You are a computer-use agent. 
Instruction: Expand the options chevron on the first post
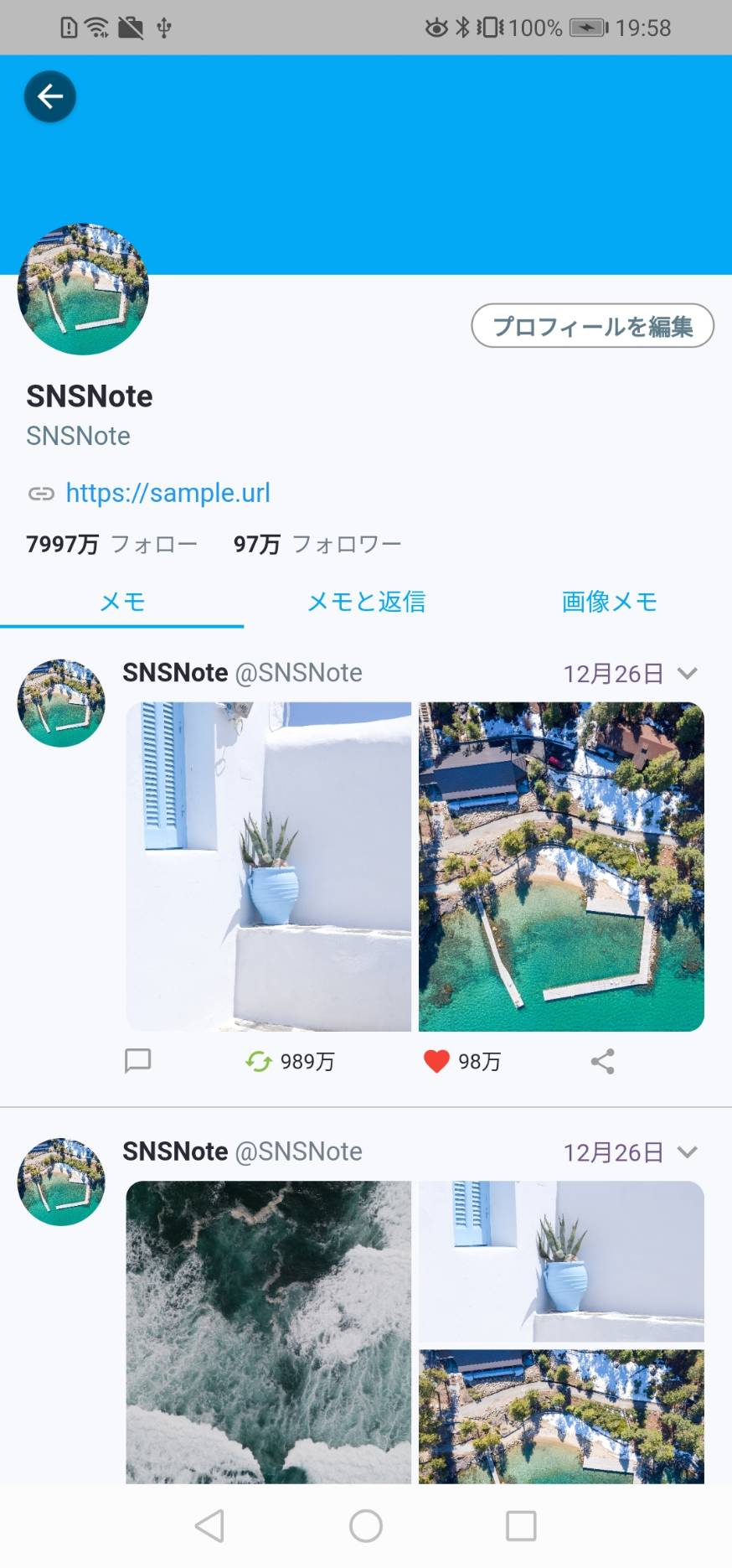tap(688, 673)
